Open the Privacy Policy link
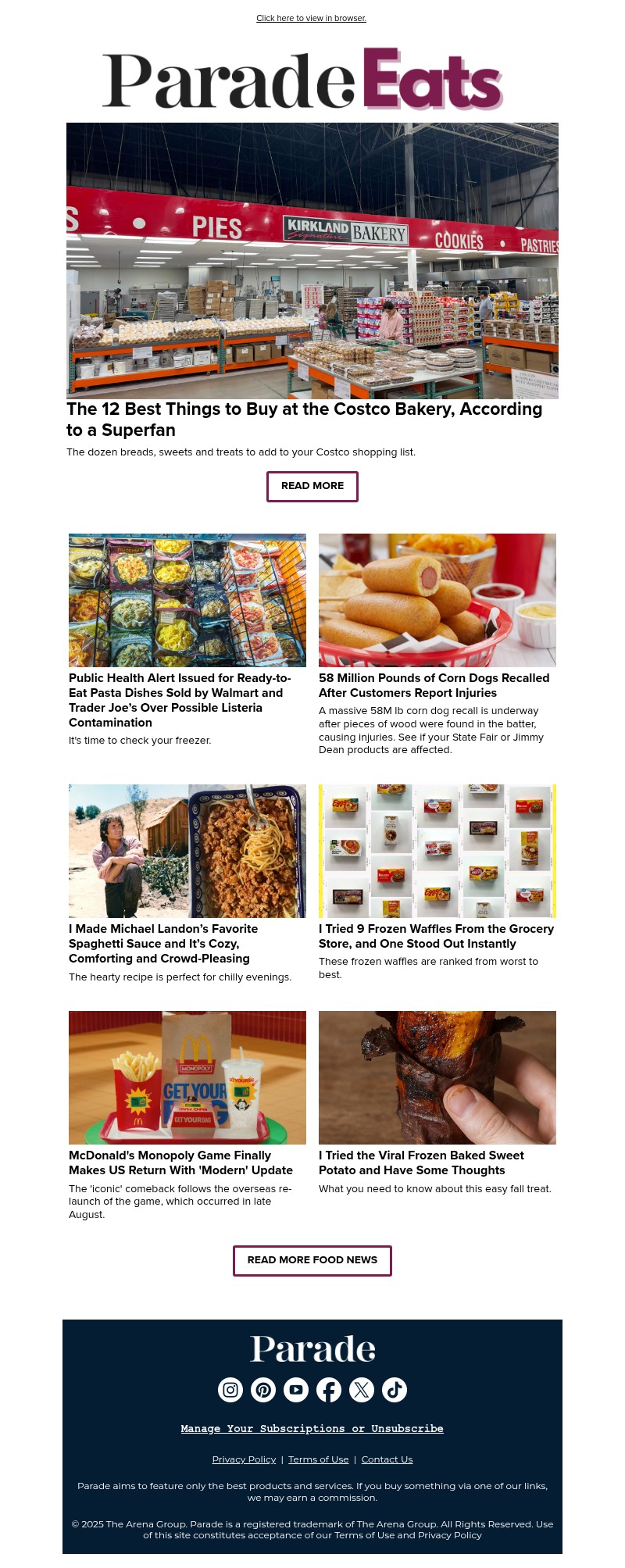Screen dimensions: 625x1568 (x=244, y=1459)
